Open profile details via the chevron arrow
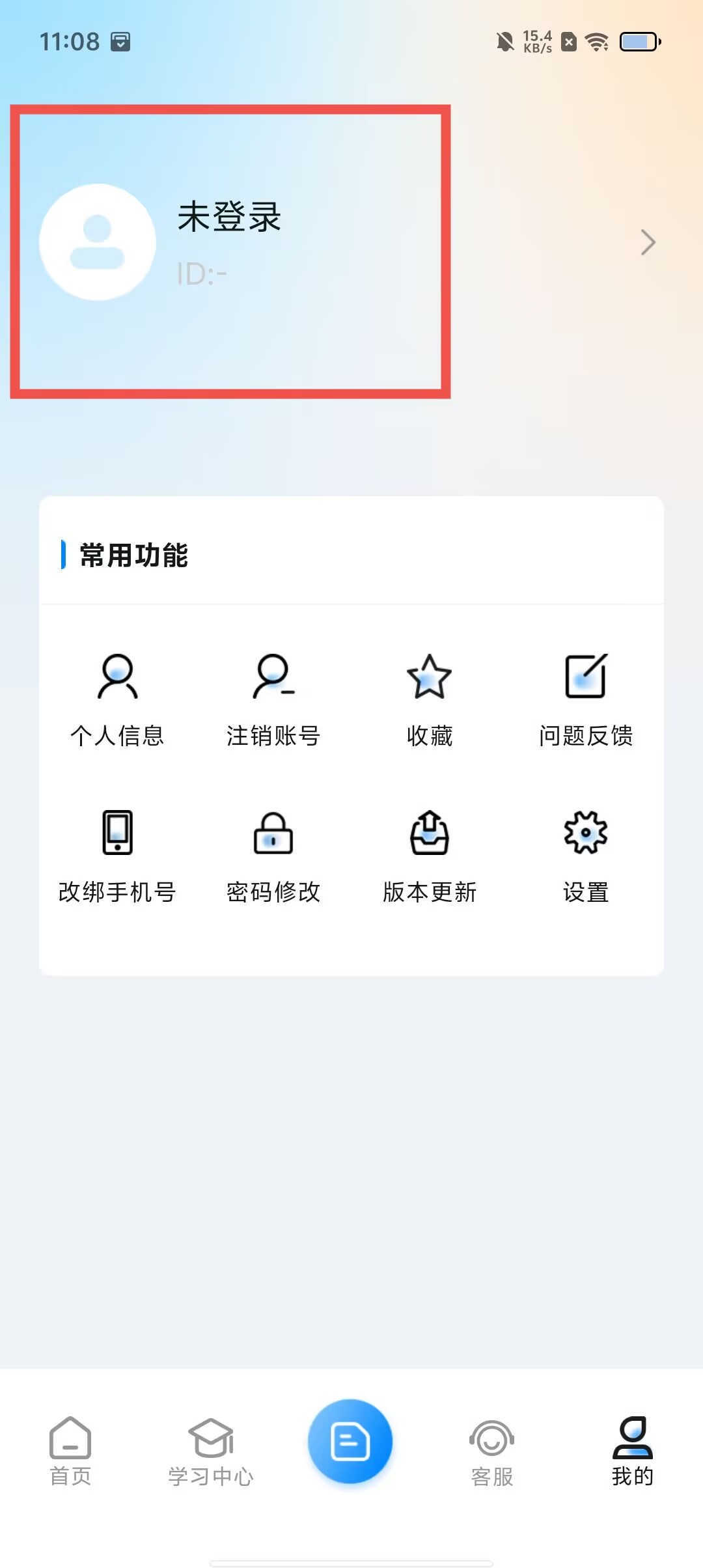This screenshot has height=1568, width=703. point(647,242)
